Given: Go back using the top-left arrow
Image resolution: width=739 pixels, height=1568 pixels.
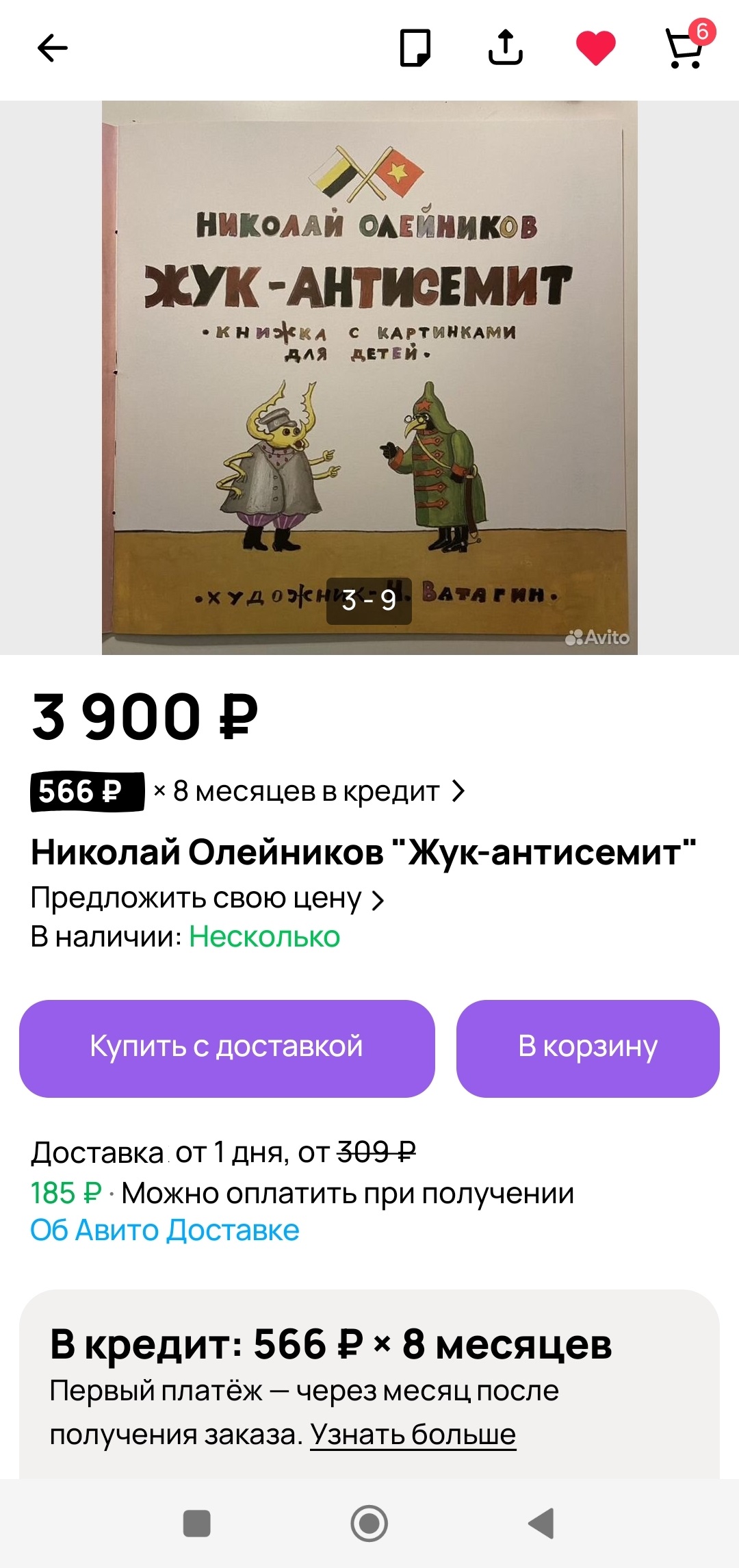Looking at the screenshot, I should 53,48.
